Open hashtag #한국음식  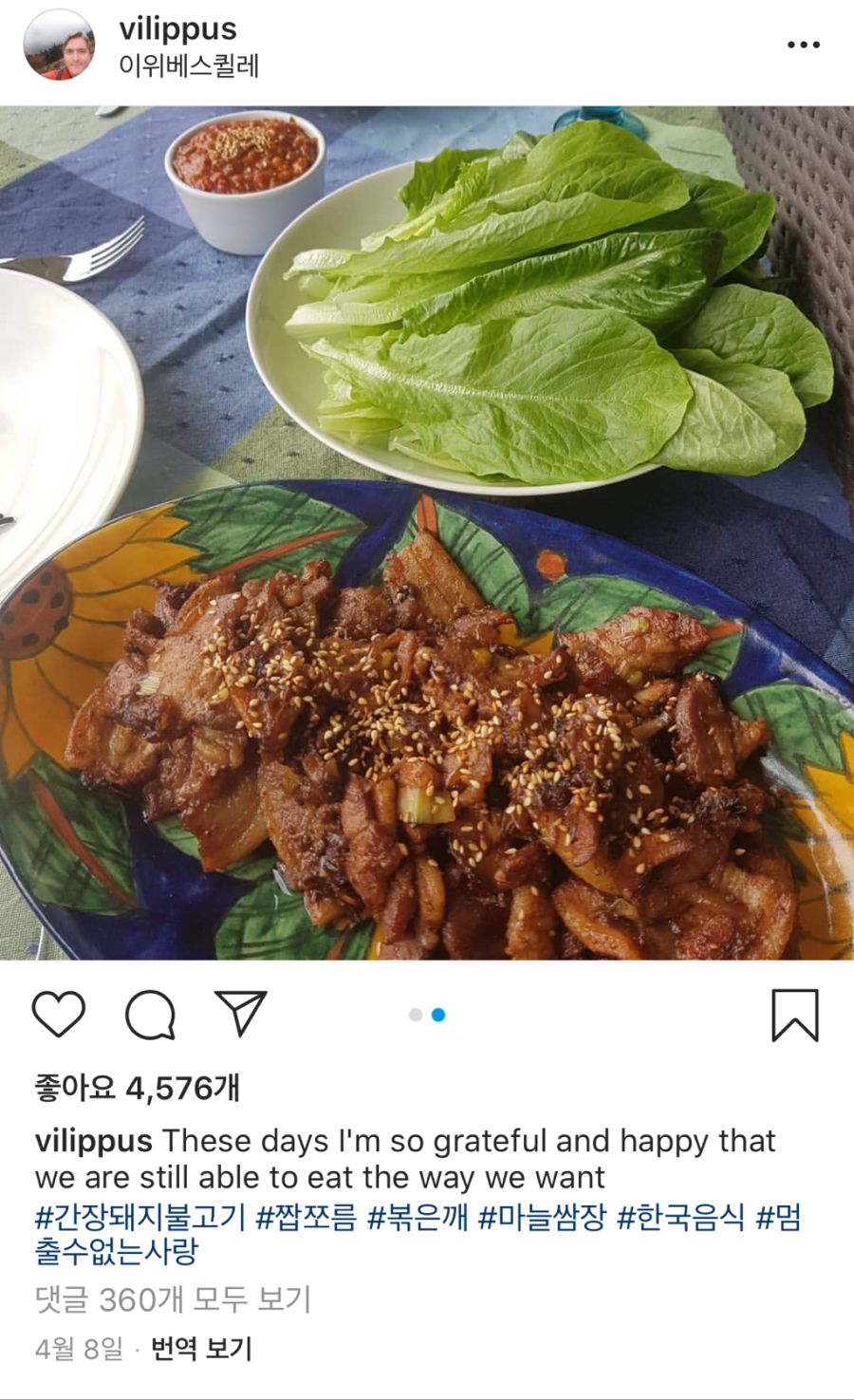[x=680, y=1217]
